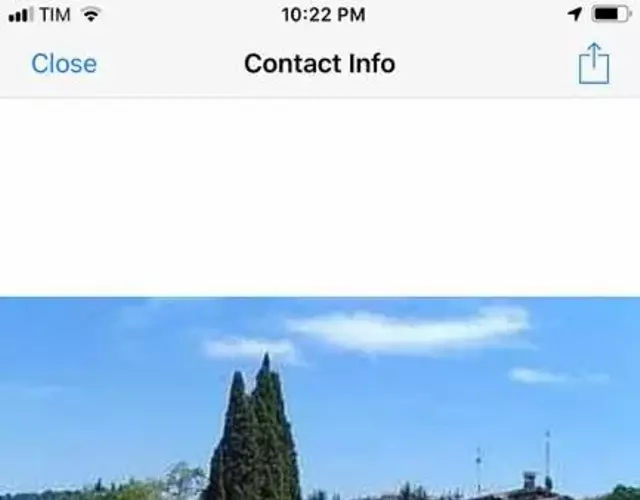Share the contact photo
640x500 pixels.
(593, 64)
